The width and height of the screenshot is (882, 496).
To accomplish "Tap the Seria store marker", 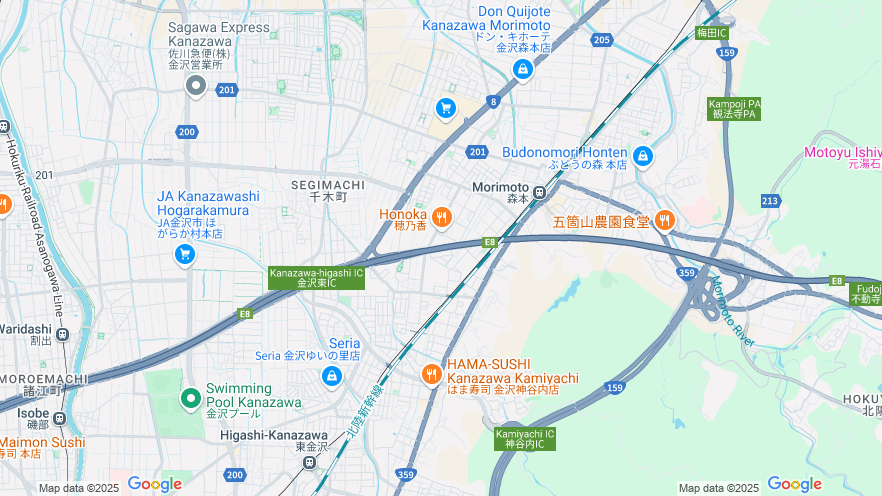I will coord(330,376).
